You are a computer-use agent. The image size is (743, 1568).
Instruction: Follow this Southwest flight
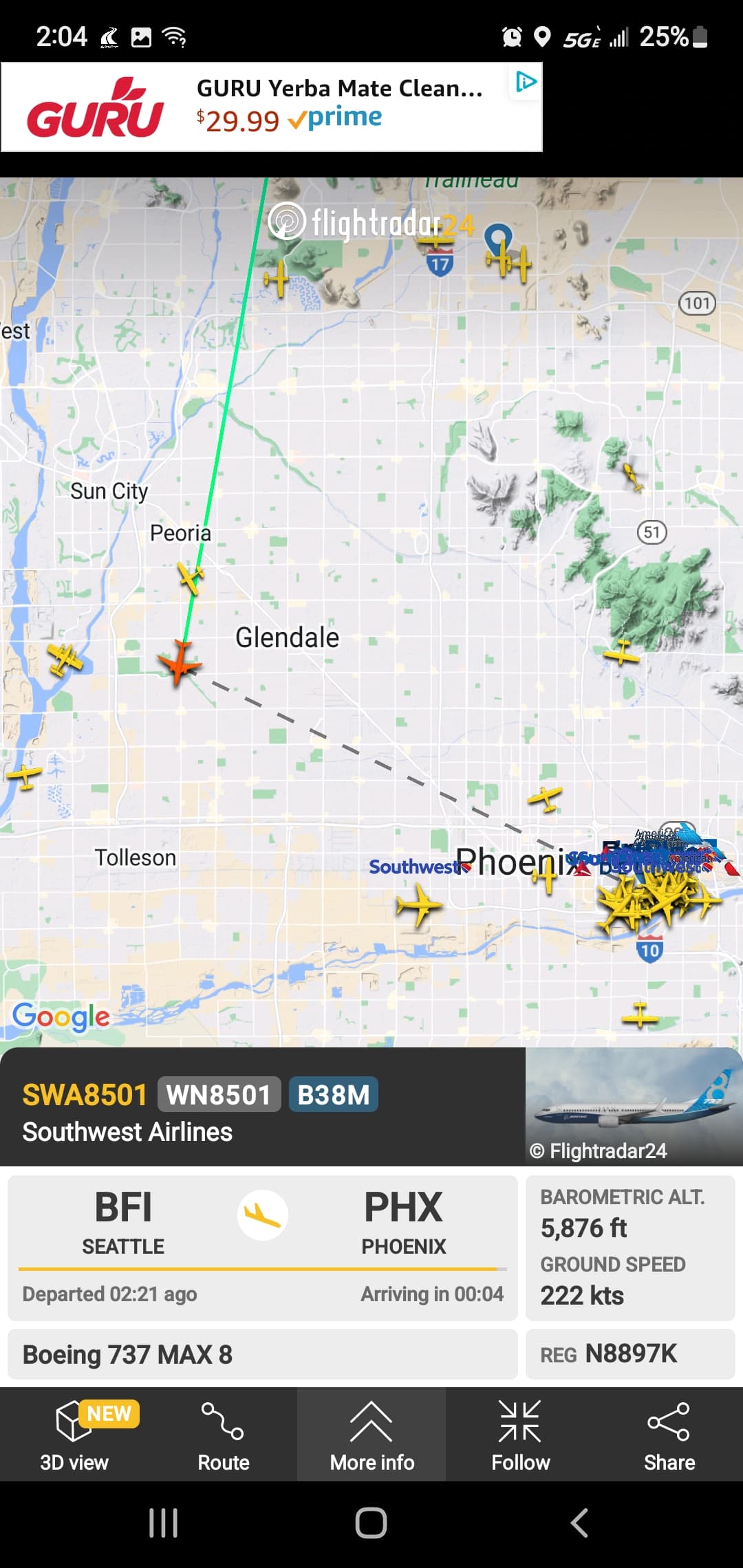coord(520,1435)
